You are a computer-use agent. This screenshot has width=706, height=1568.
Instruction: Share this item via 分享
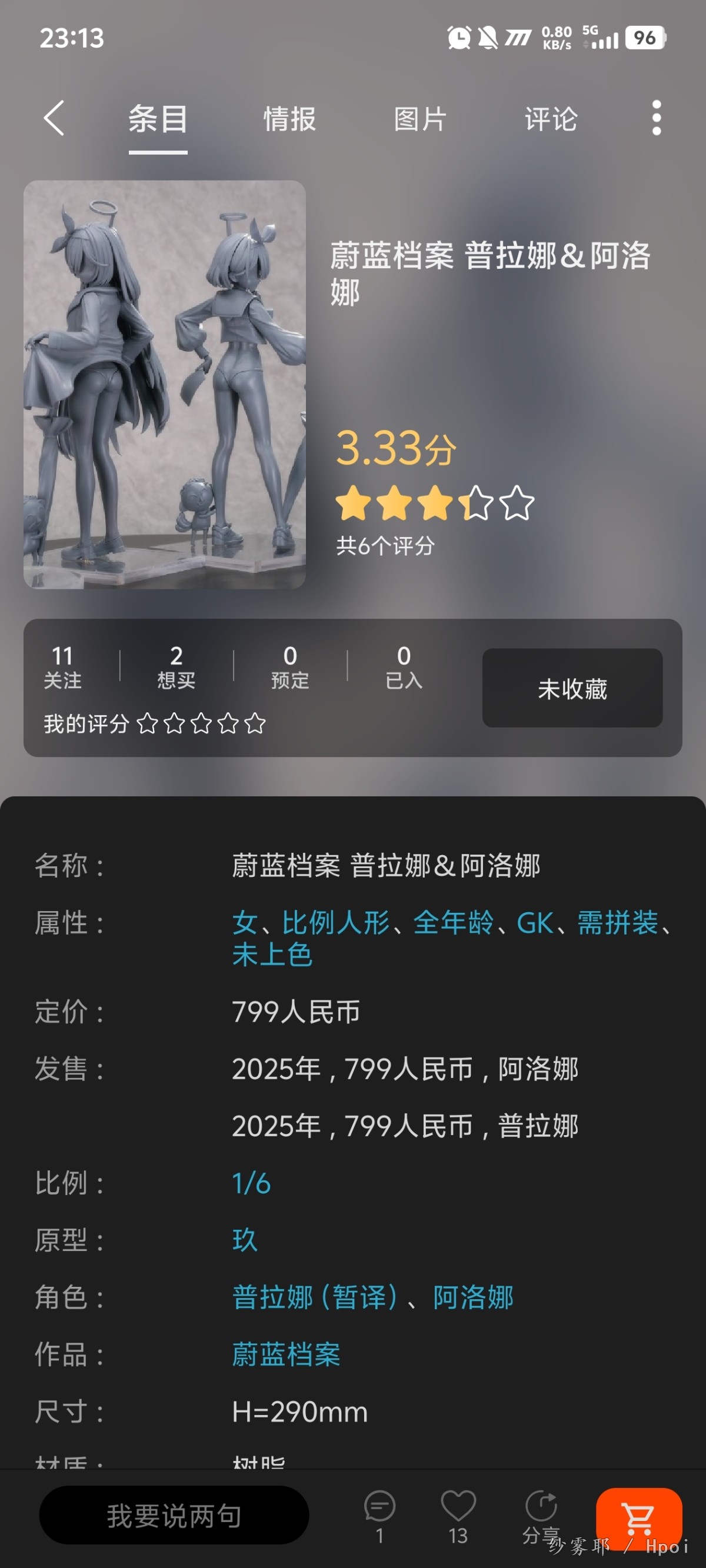(x=541, y=1516)
